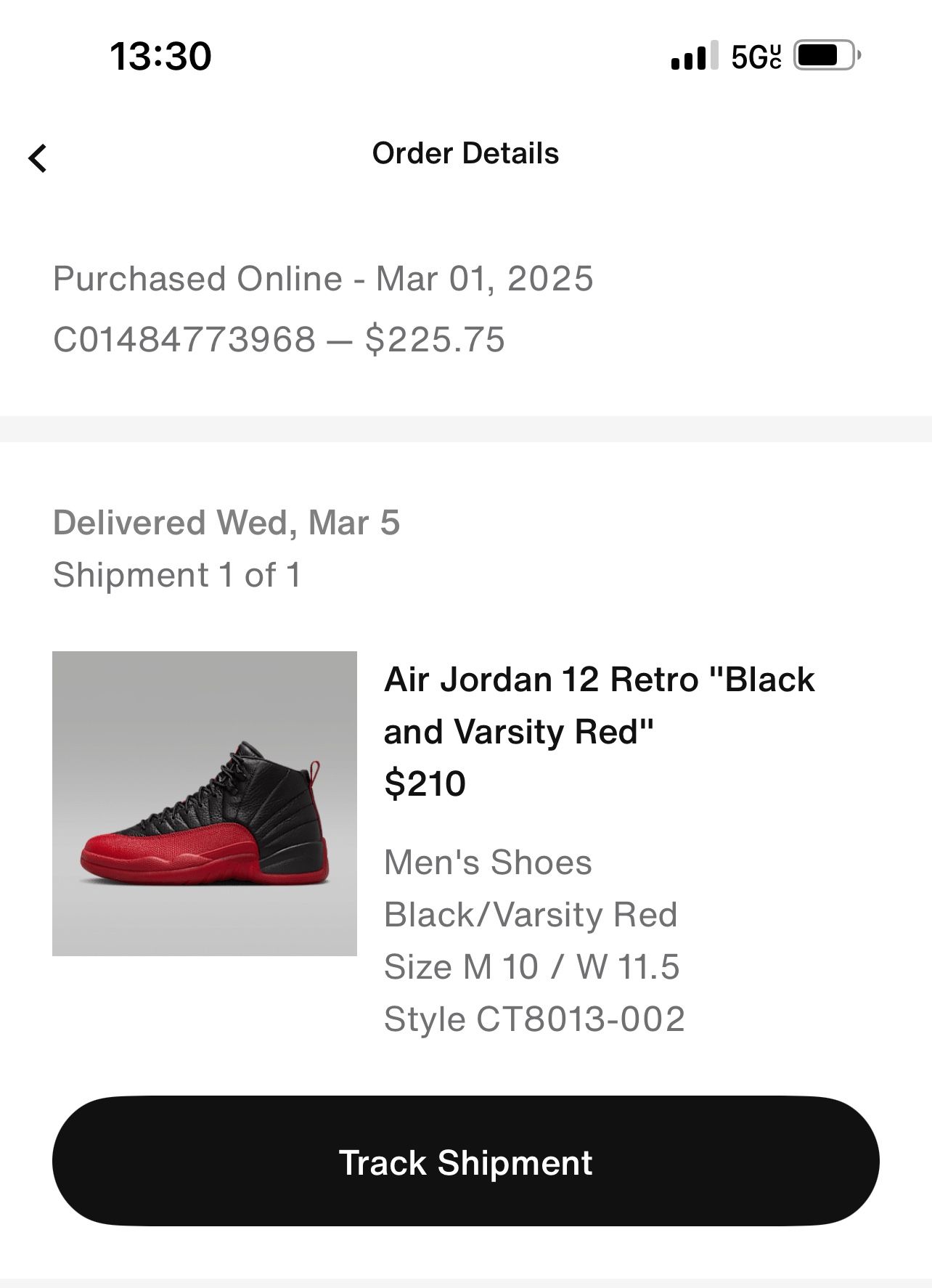Select the Air Jordan 12 Retro product name
Screen dimensions: 932x1288
point(600,704)
